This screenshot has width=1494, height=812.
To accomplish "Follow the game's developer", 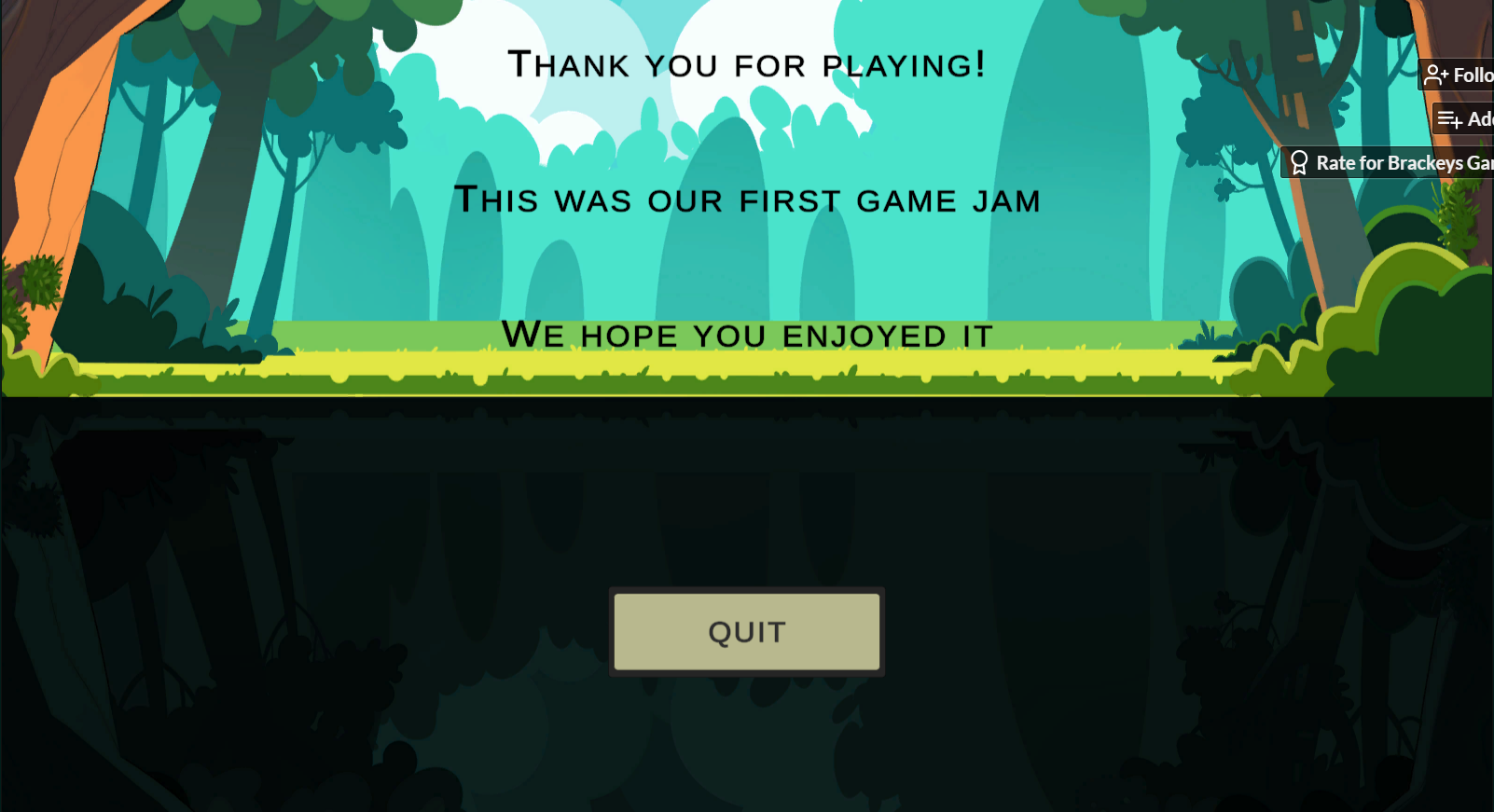I will [x=1459, y=75].
